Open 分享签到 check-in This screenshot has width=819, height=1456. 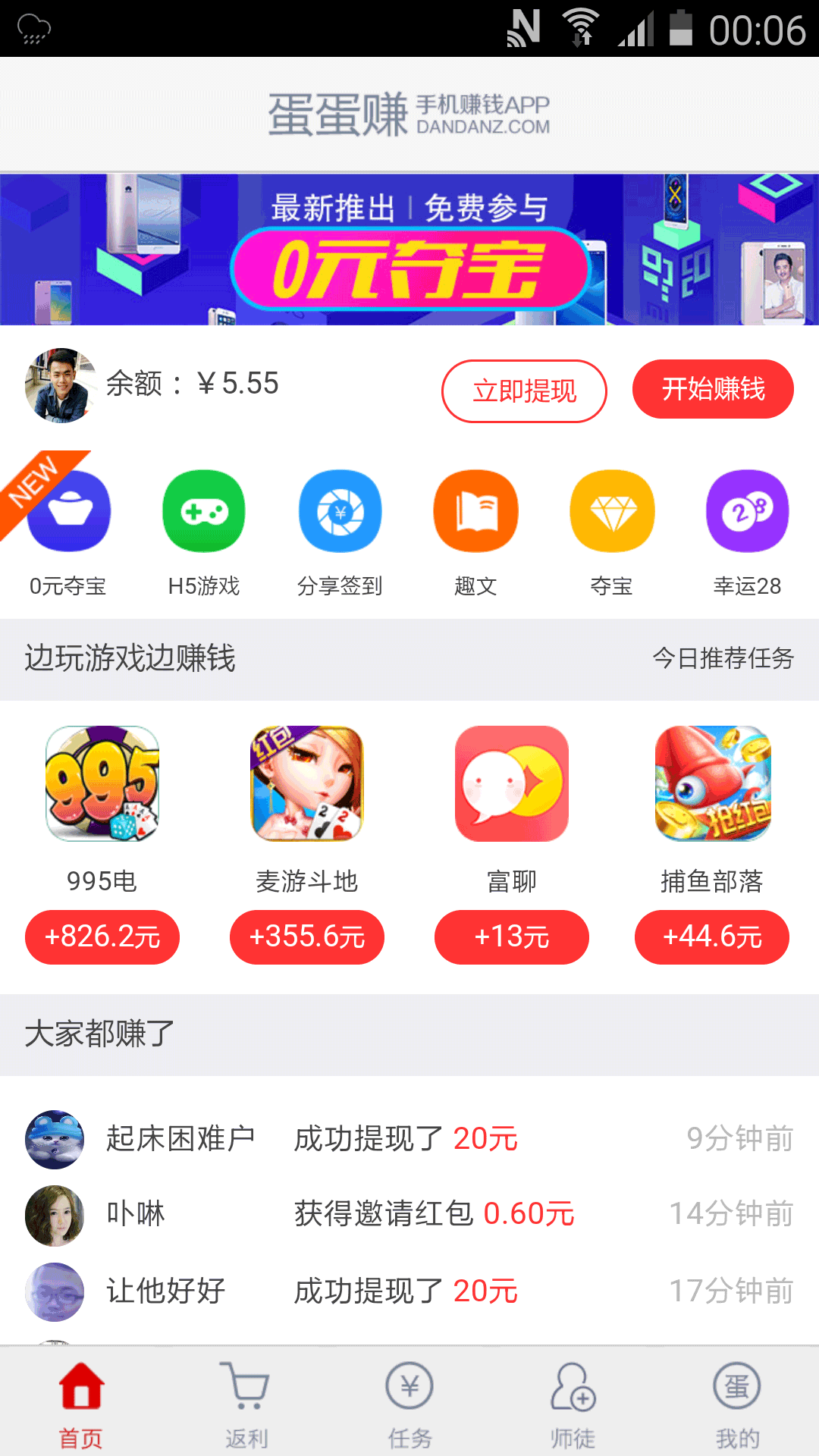click(340, 512)
